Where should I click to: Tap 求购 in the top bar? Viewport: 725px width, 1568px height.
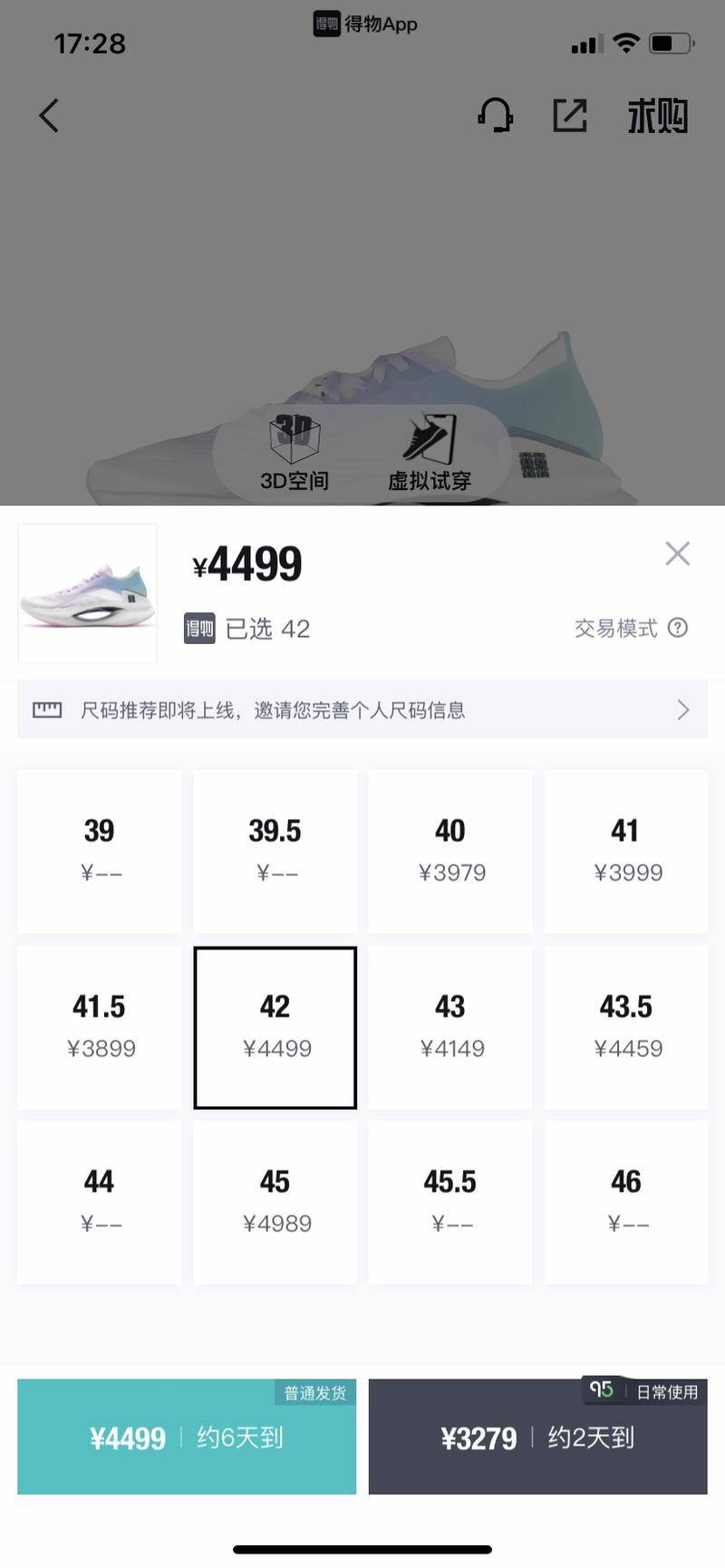pyautogui.click(x=657, y=116)
